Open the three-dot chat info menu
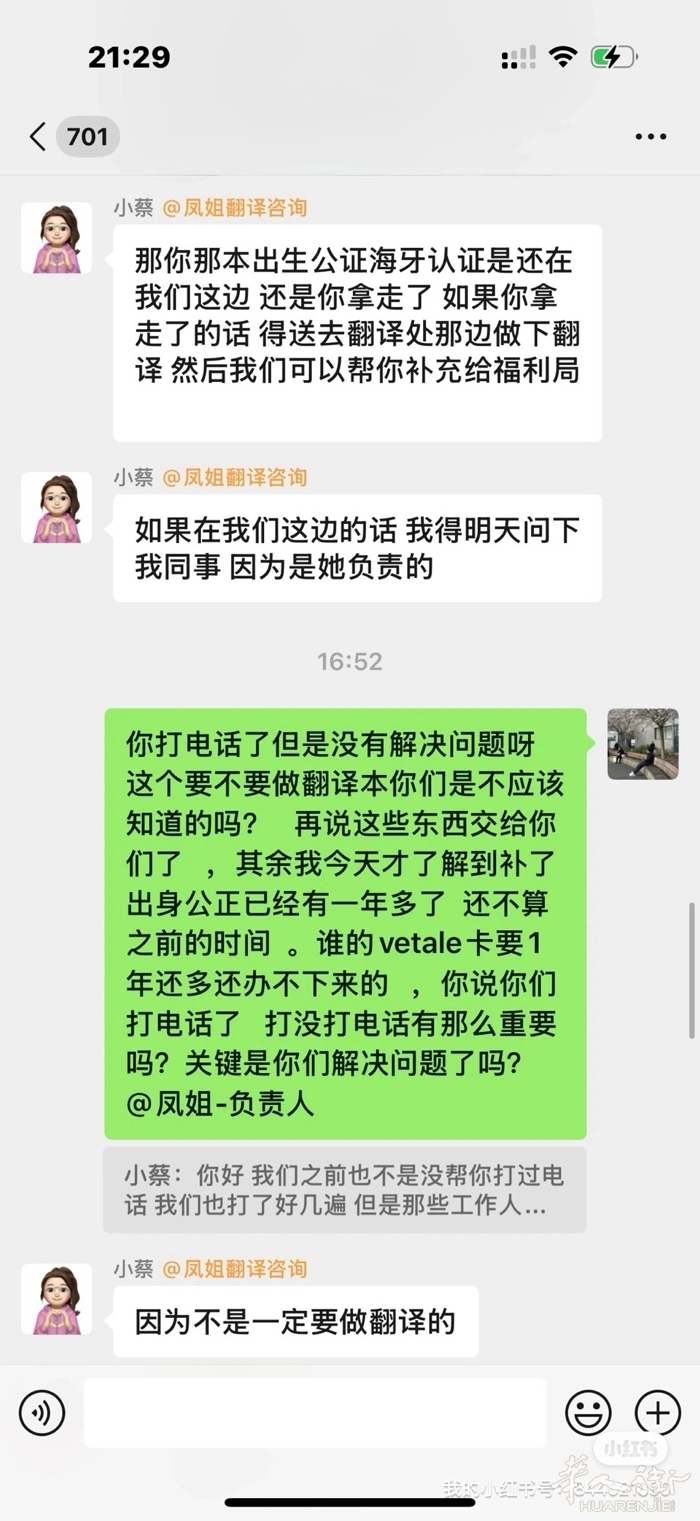The width and height of the screenshot is (700, 1521). click(x=650, y=137)
